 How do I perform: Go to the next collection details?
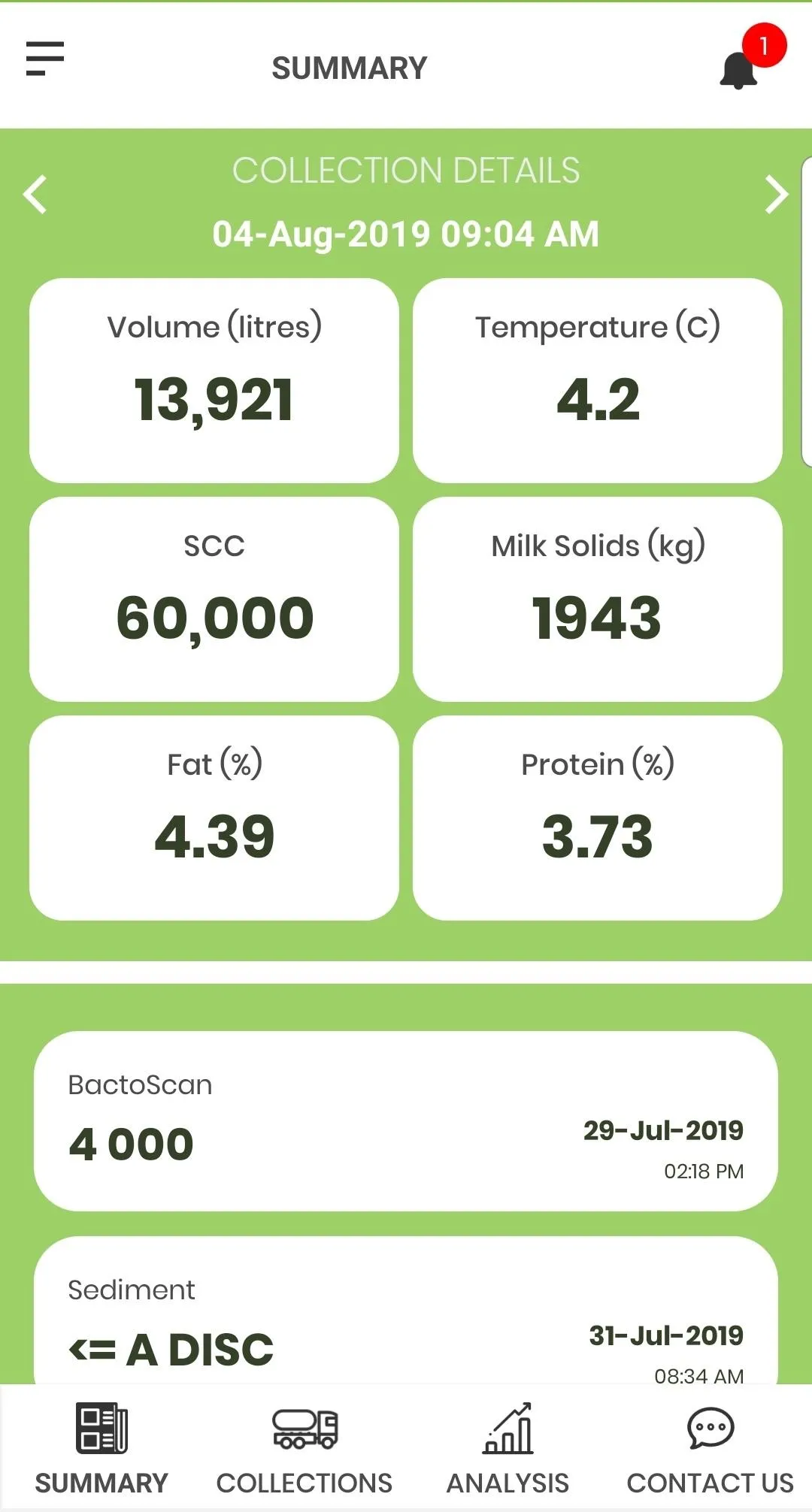click(x=776, y=195)
